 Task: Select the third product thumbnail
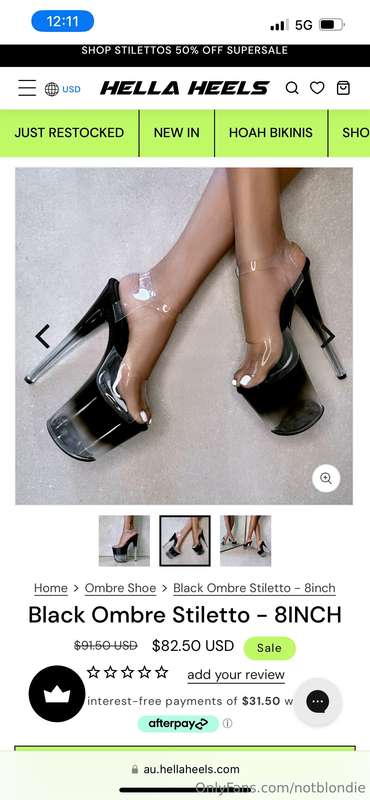click(245, 540)
